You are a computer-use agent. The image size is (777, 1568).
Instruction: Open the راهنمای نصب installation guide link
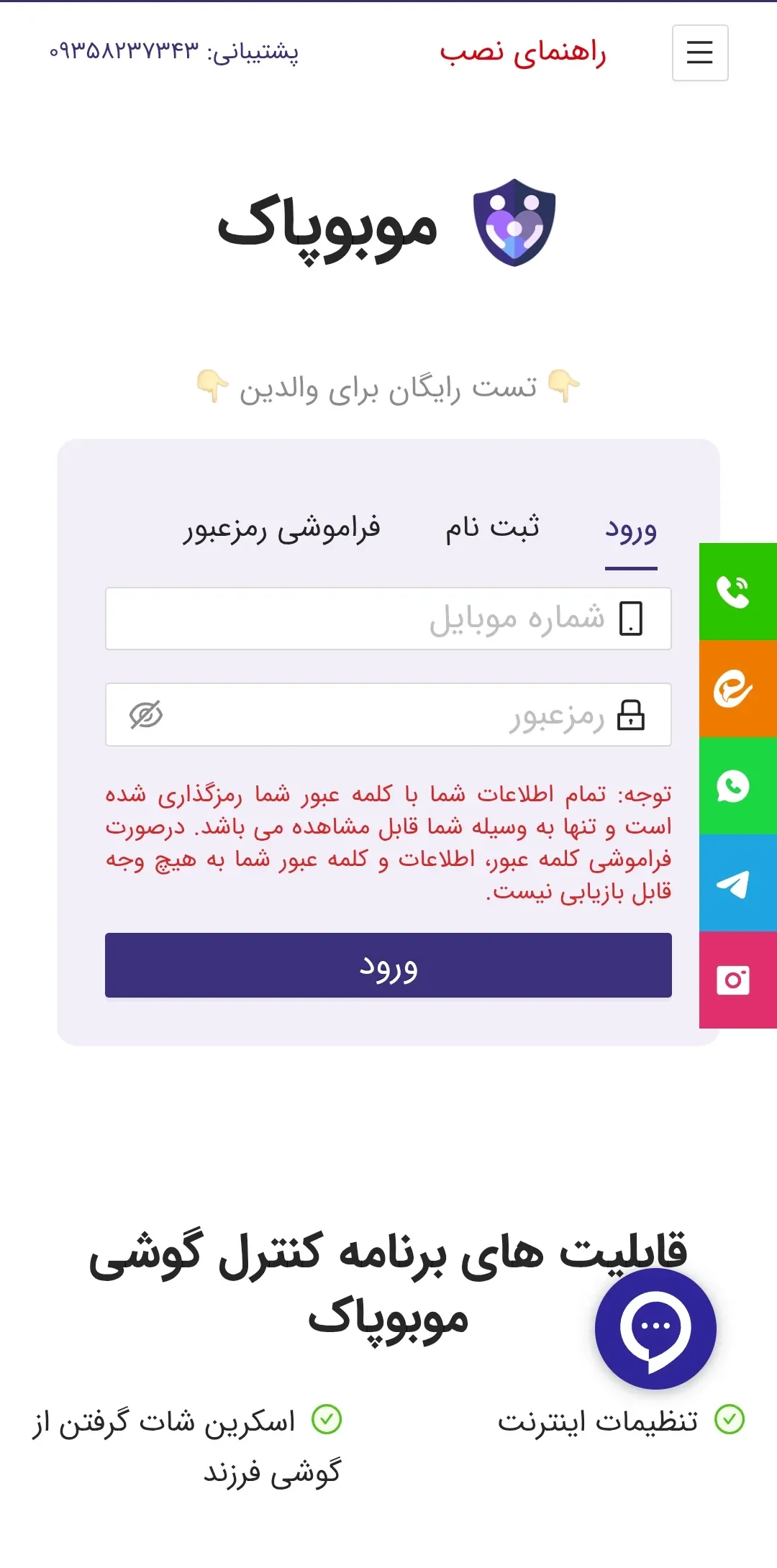coord(523,53)
